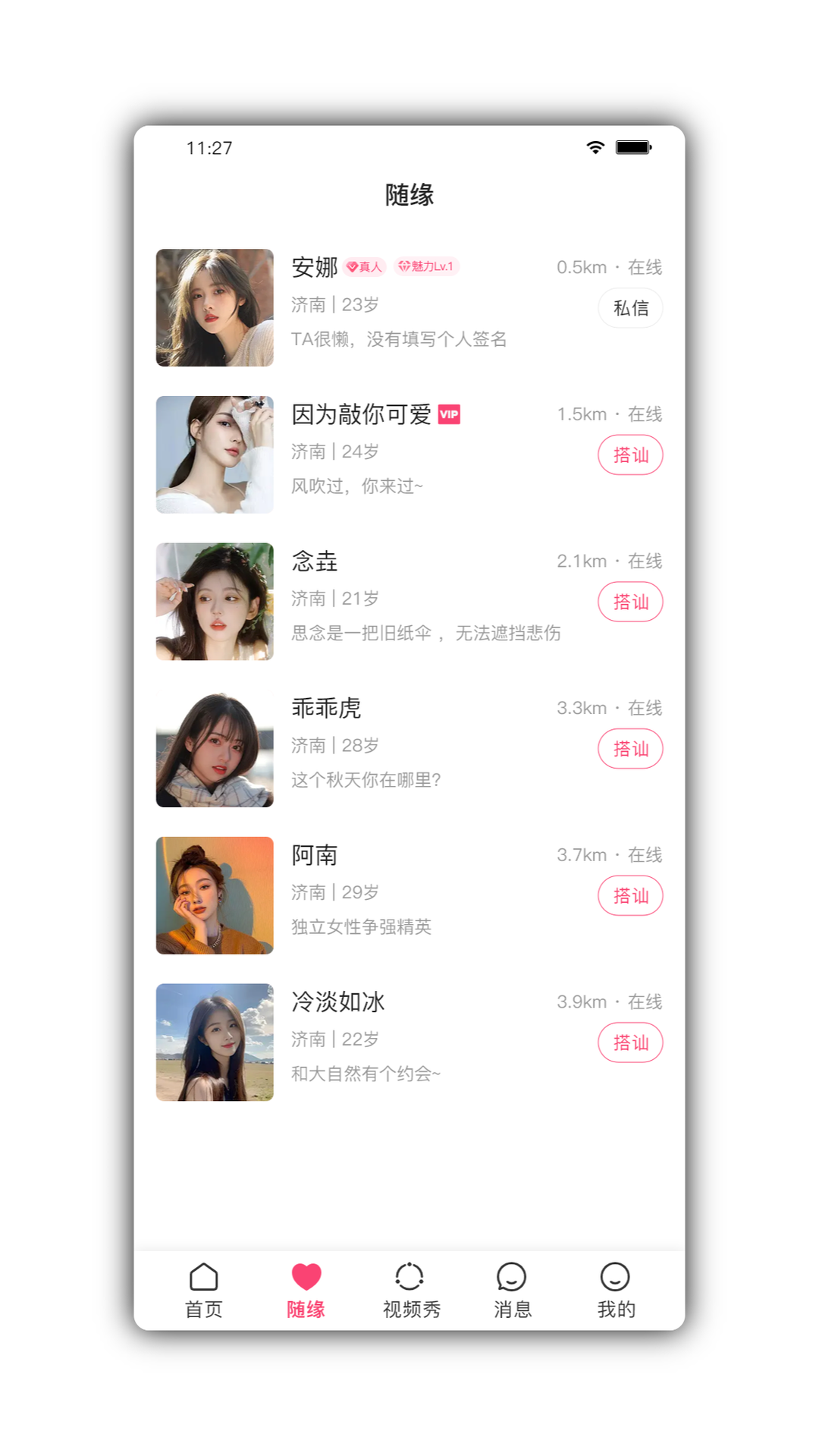
Task: Open 念垚's profile row
Action: click(x=425, y=599)
